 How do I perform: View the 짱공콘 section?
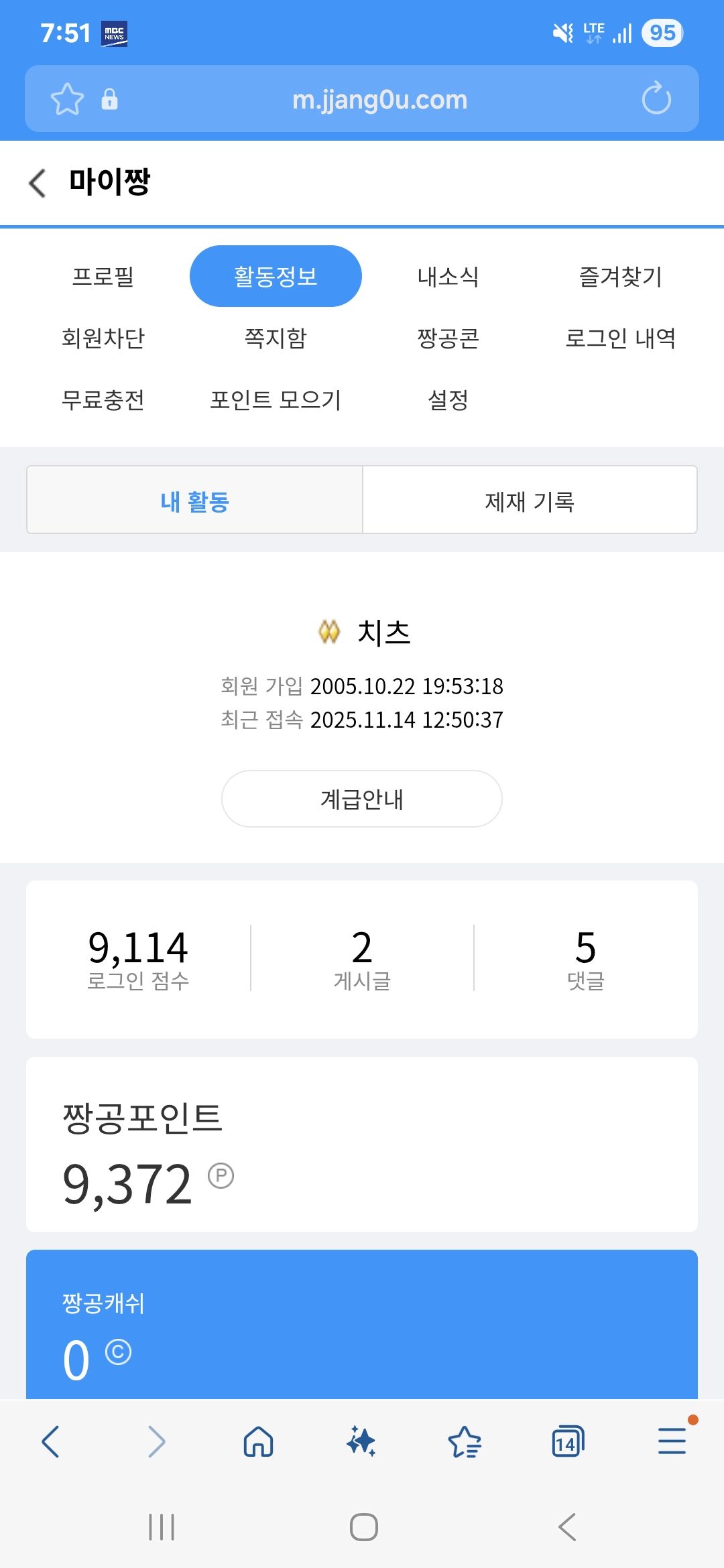tap(448, 338)
